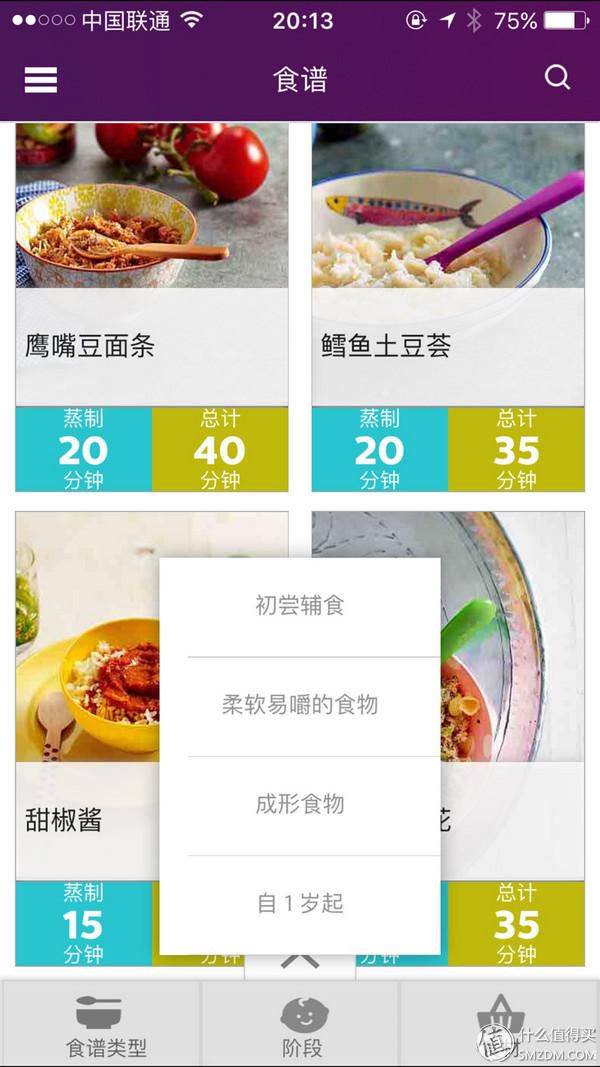Choose 柔软易嚼的食物 stage
The image size is (600, 1067).
coord(300,705)
